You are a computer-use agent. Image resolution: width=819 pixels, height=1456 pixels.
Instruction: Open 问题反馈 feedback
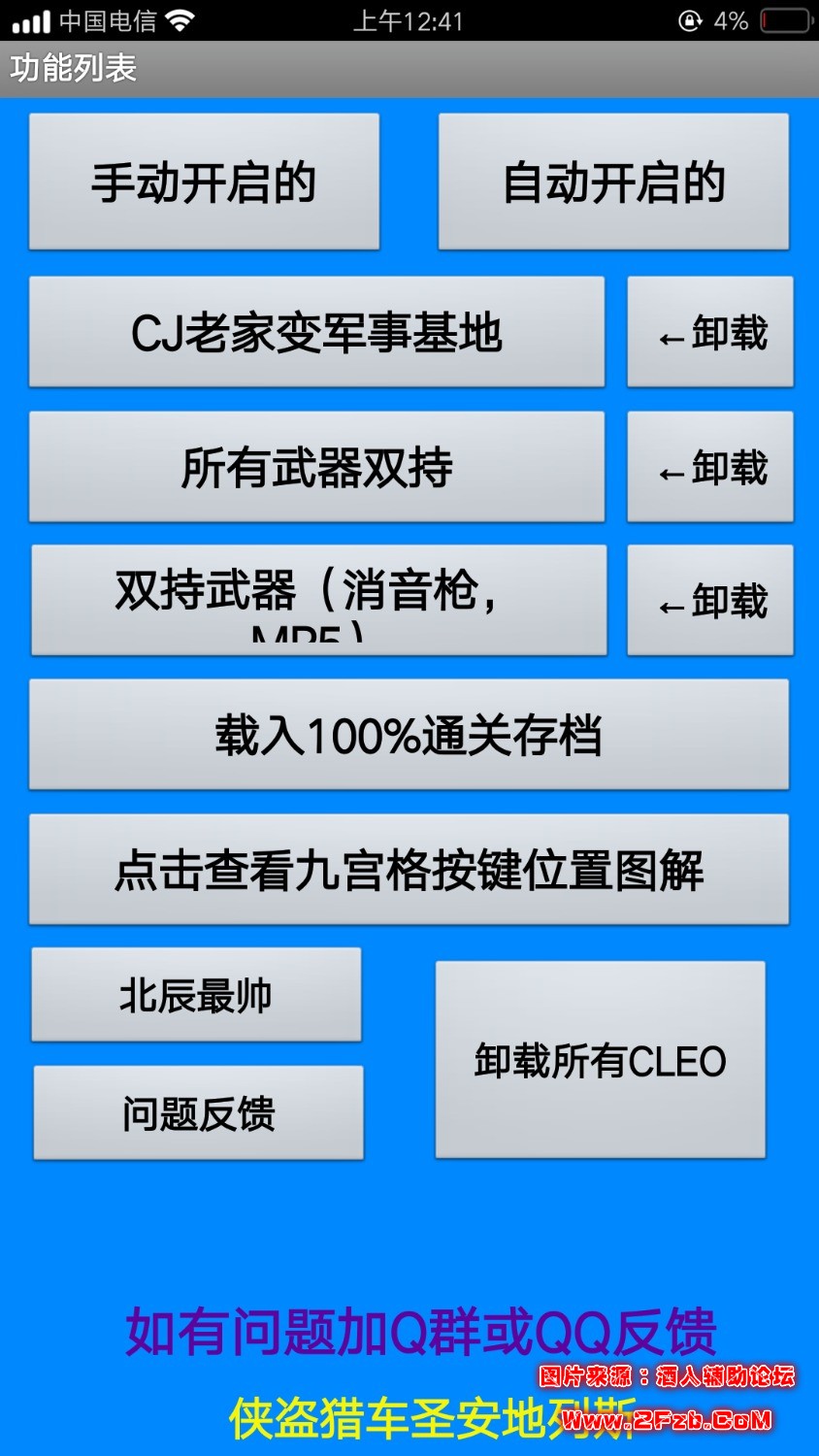point(199,1112)
